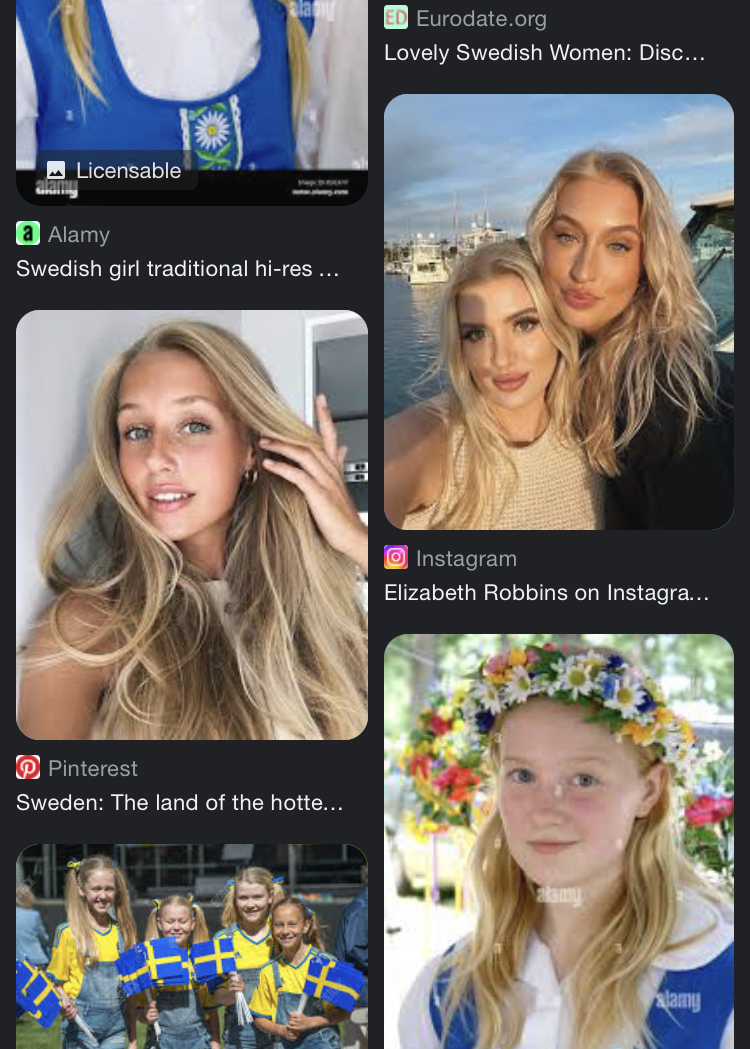The image size is (750, 1049).
Task: Open the Instagram Elizabeth Robbins image
Action: point(558,312)
